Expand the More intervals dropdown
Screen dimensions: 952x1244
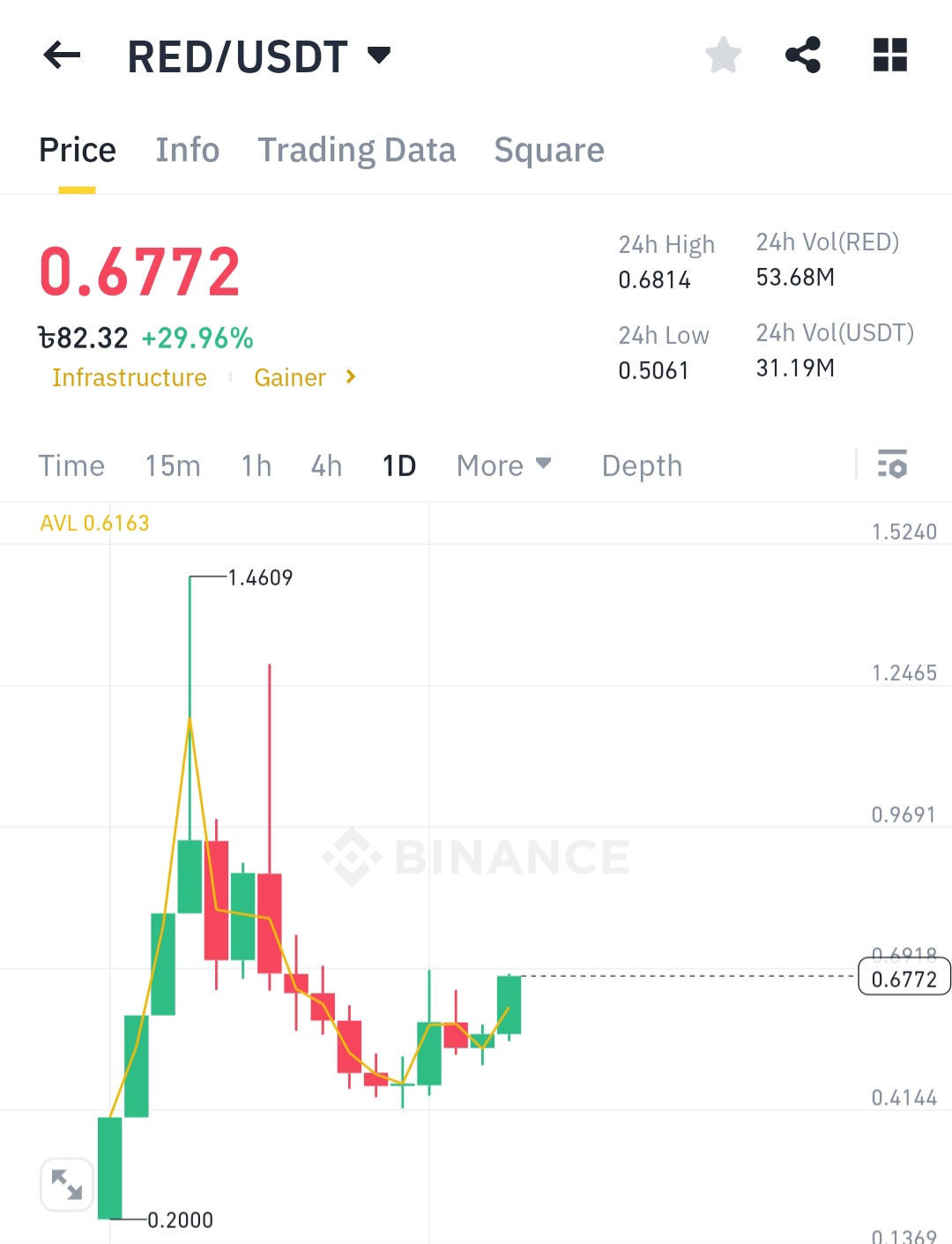(503, 466)
